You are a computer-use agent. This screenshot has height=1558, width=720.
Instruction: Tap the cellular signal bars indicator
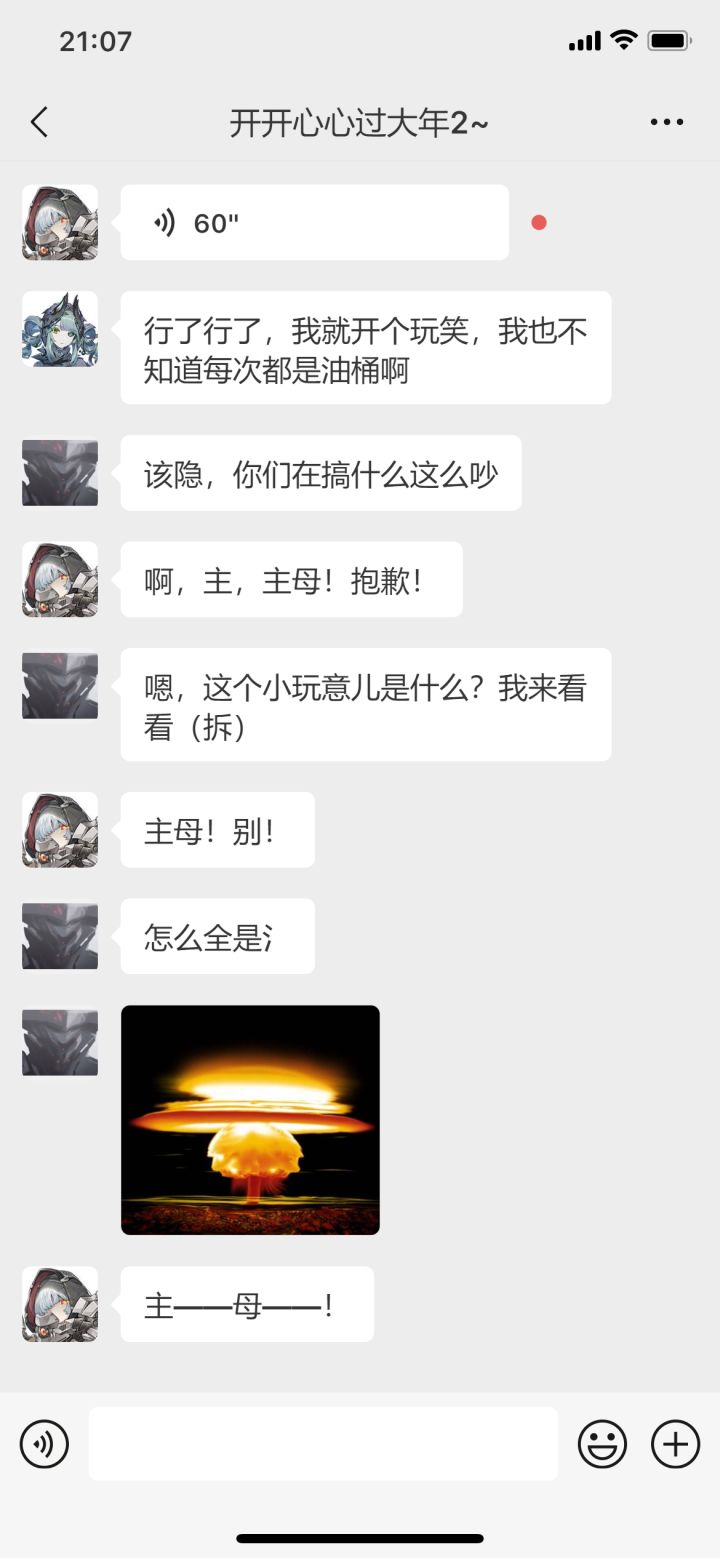[584, 40]
